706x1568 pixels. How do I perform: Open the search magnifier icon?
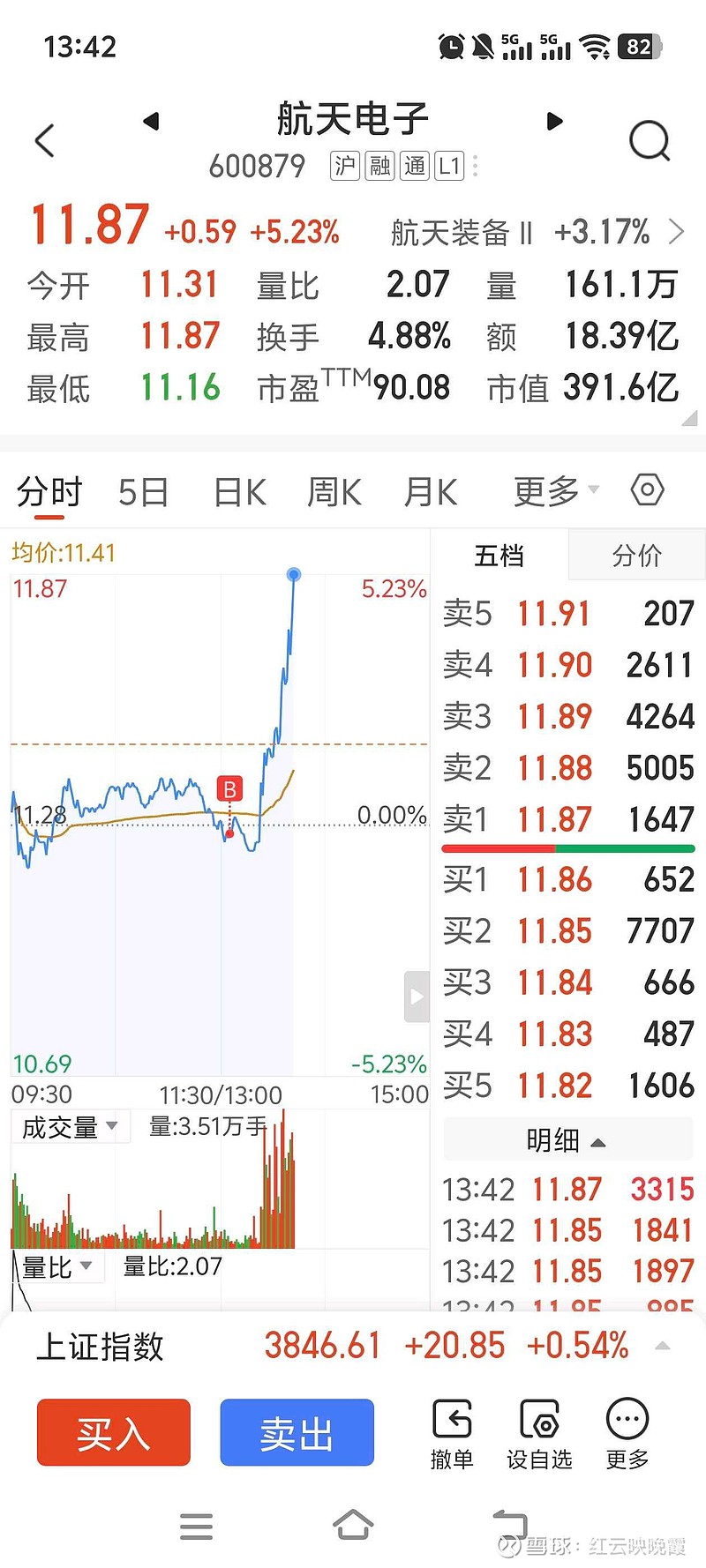coord(650,141)
